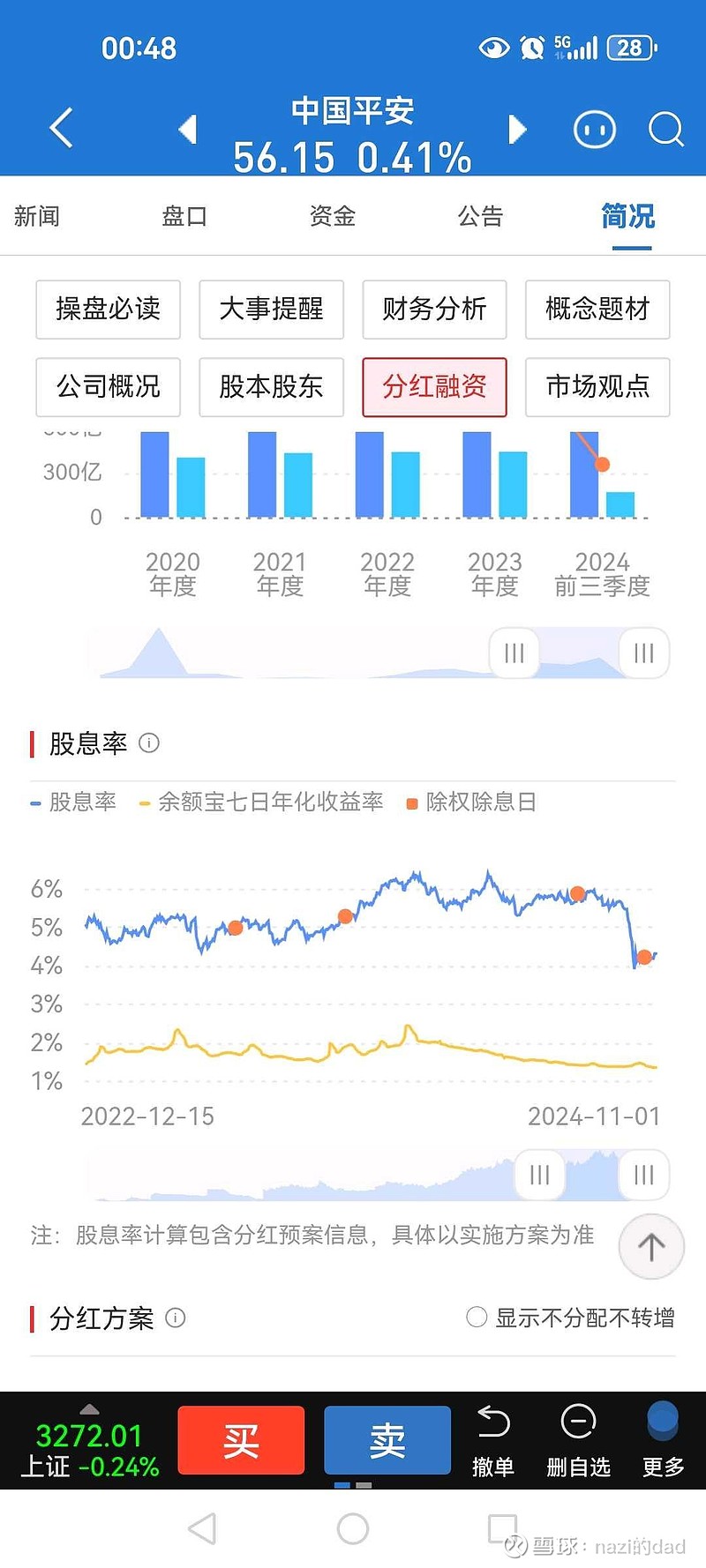Tap the red 买 button

241,1440
